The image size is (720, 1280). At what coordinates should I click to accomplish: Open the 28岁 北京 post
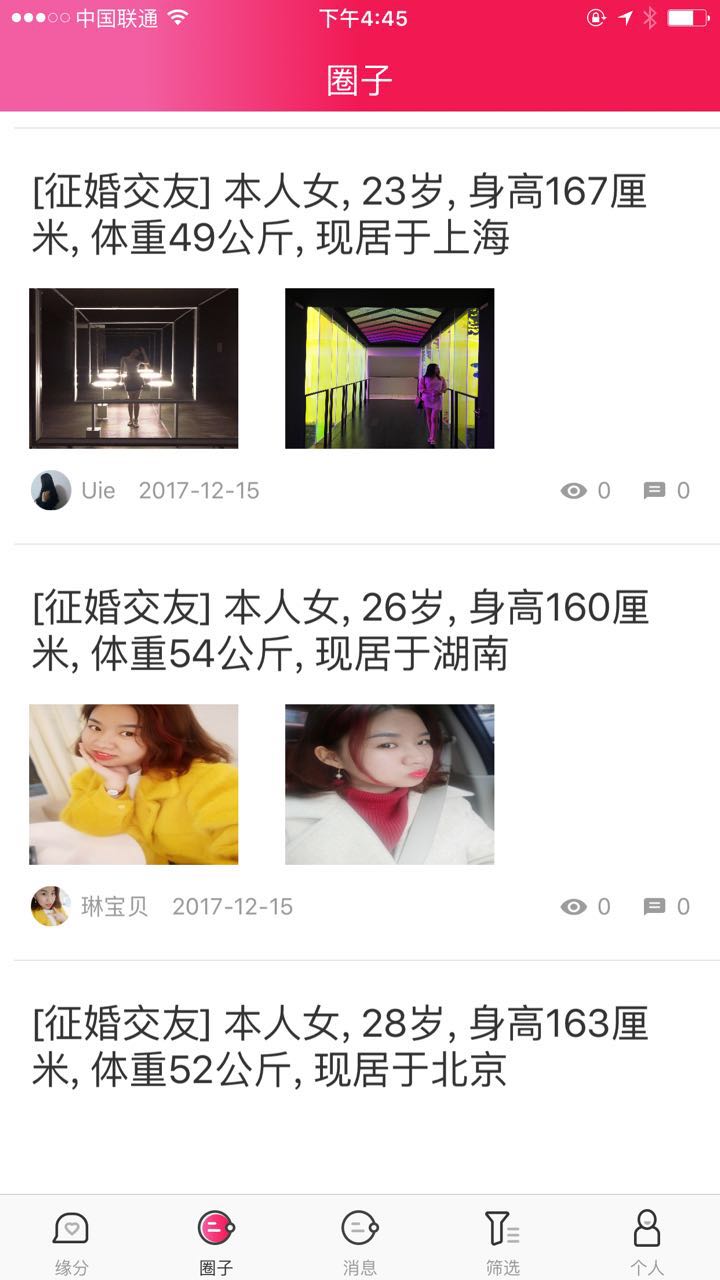click(x=340, y=1046)
